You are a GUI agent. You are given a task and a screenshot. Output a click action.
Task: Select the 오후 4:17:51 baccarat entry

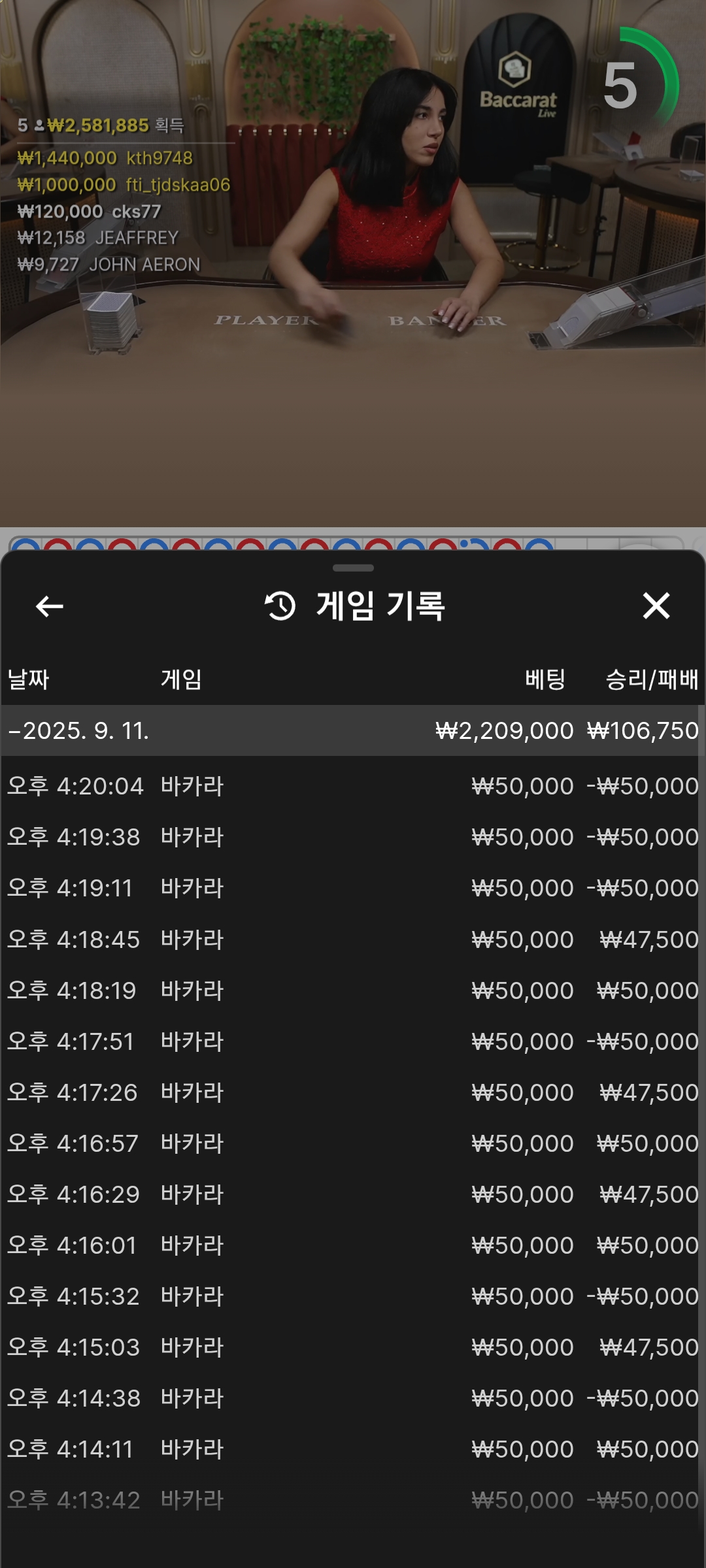[353, 1041]
